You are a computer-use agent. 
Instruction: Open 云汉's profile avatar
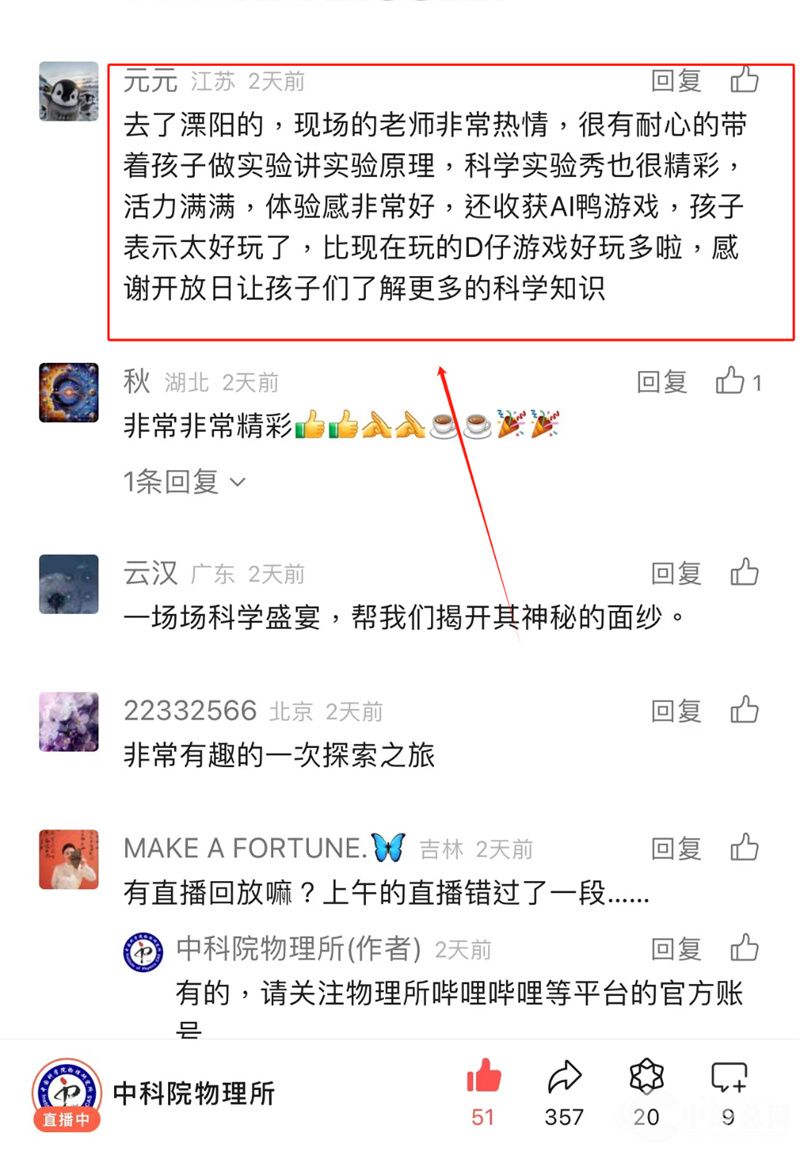click(68, 584)
